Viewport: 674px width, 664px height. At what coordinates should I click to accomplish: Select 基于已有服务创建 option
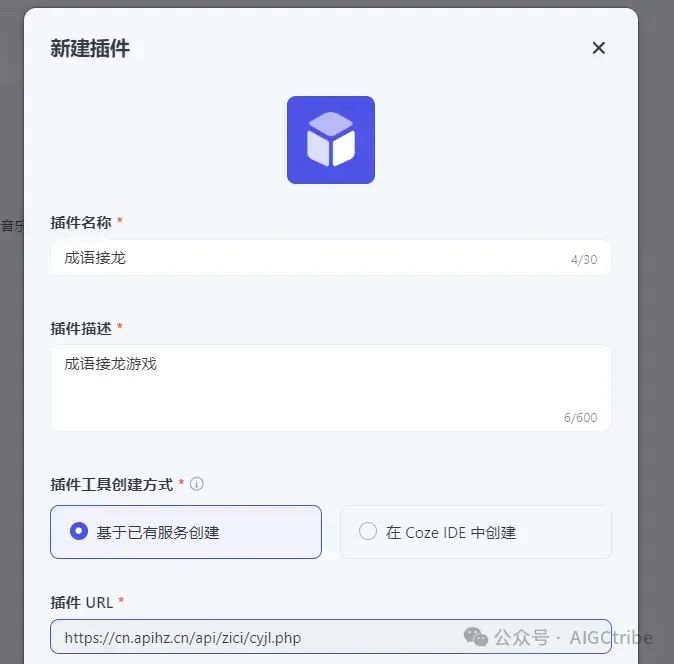pyautogui.click(x=186, y=532)
